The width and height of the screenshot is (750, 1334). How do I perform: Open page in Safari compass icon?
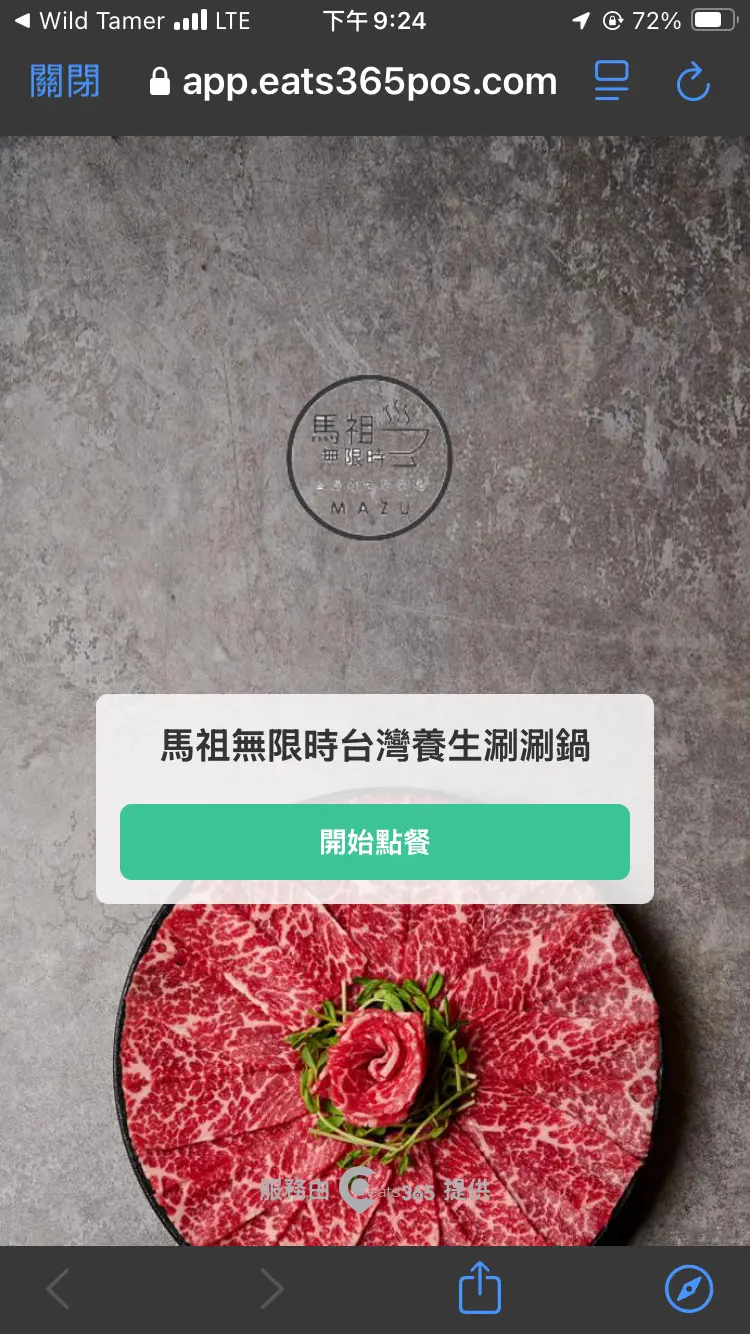click(x=689, y=1289)
